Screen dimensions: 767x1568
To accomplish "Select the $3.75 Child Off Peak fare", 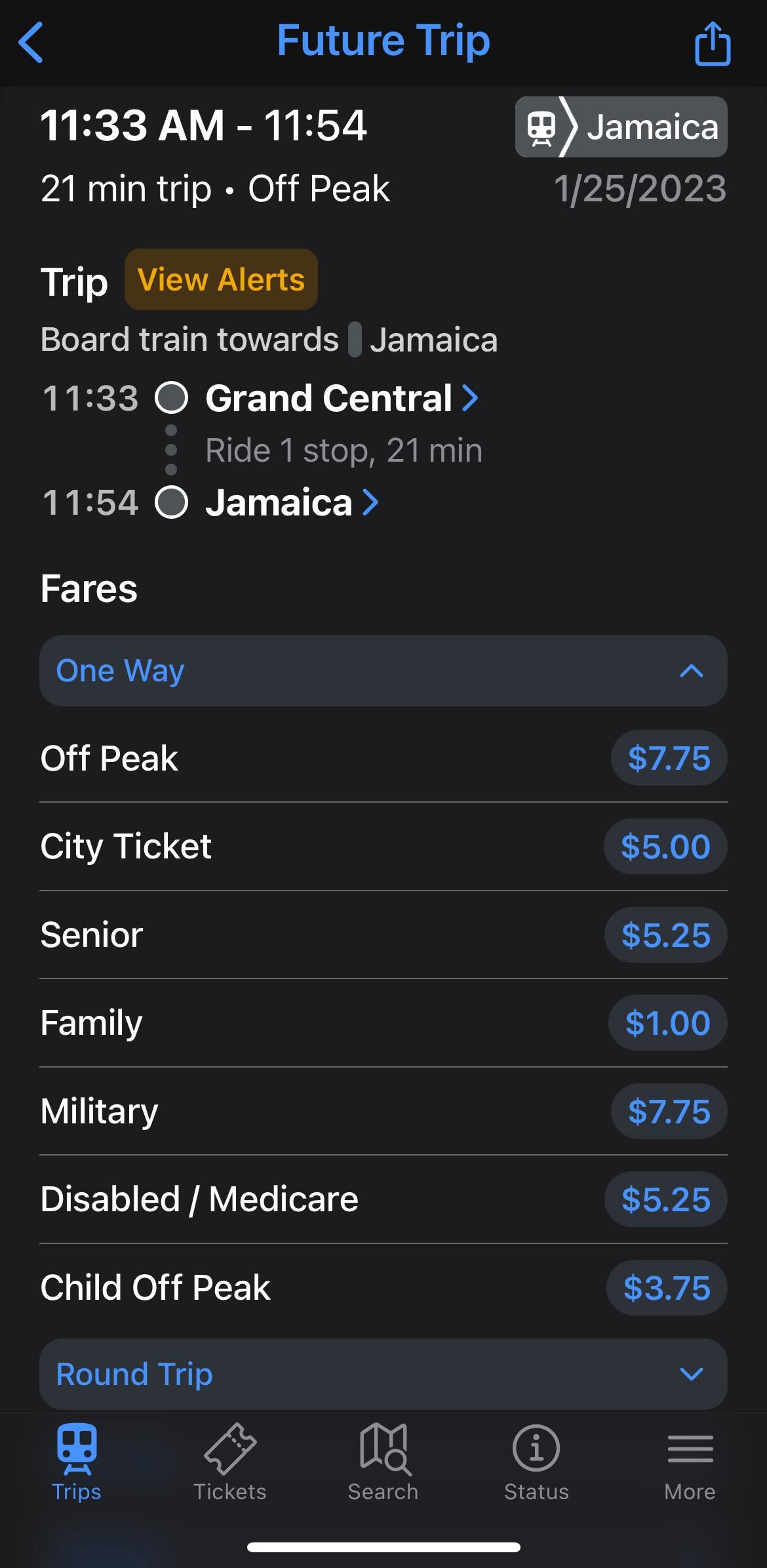I will tap(666, 1287).
